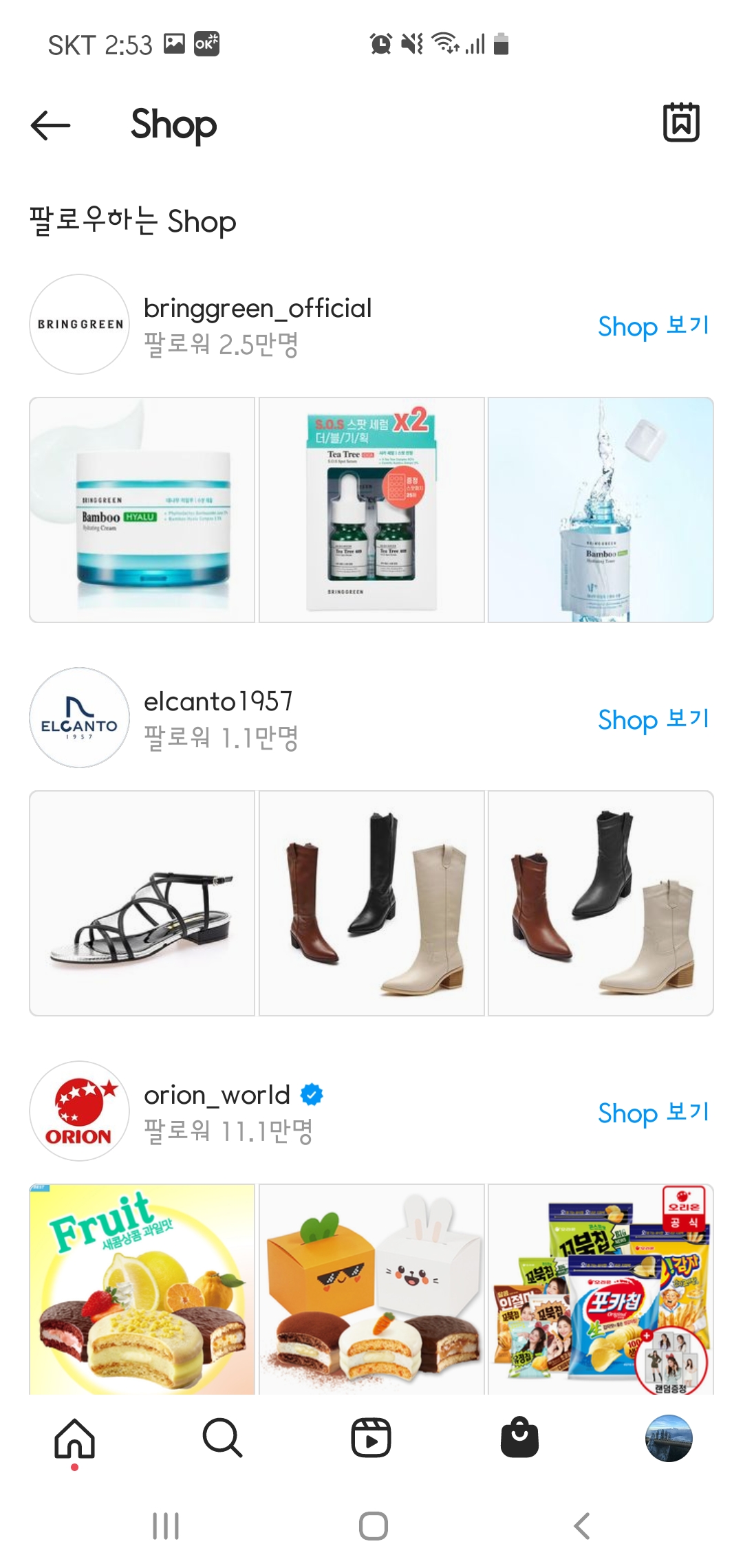Tap Shop 보기 for orion_world

pyautogui.click(x=653, y=1112)
